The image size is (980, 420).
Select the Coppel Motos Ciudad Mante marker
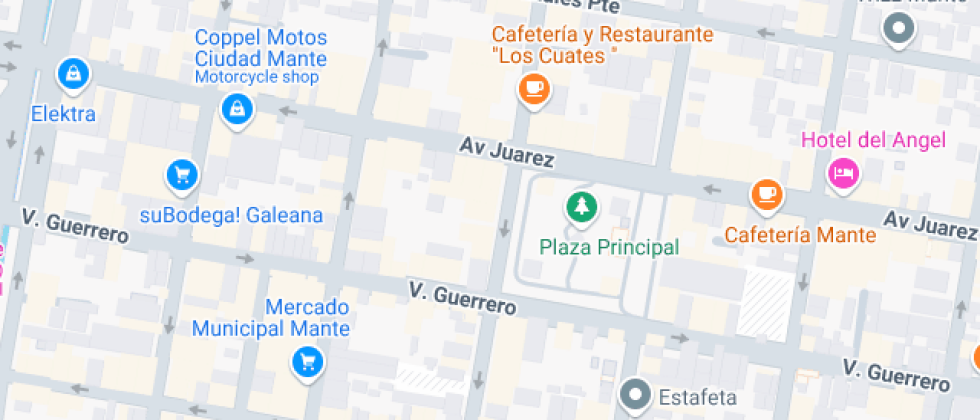(x=237, y=111)
